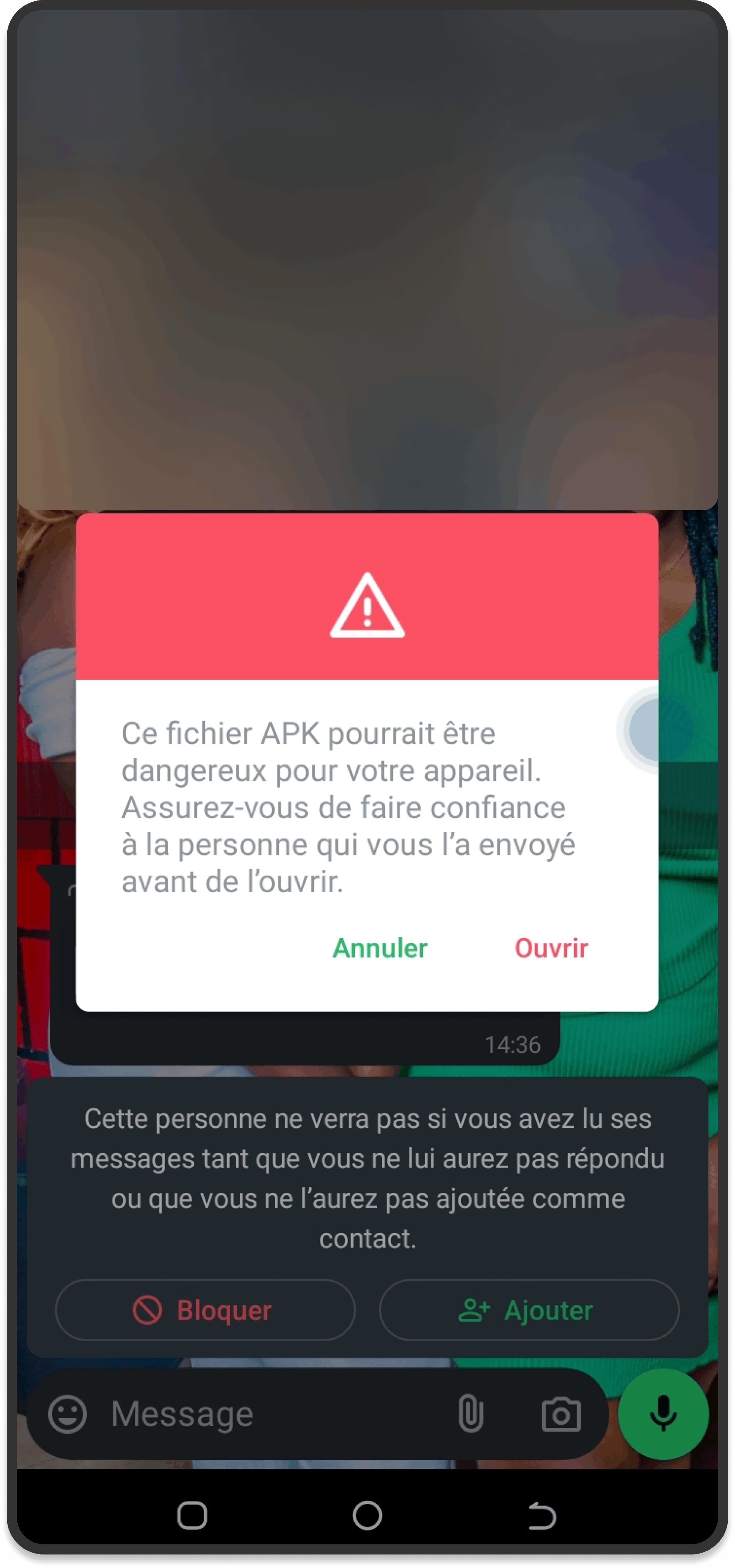Screen dimensions: 735x1568
Task: Go back using the system back button
Action: [x=542, y=1515]
